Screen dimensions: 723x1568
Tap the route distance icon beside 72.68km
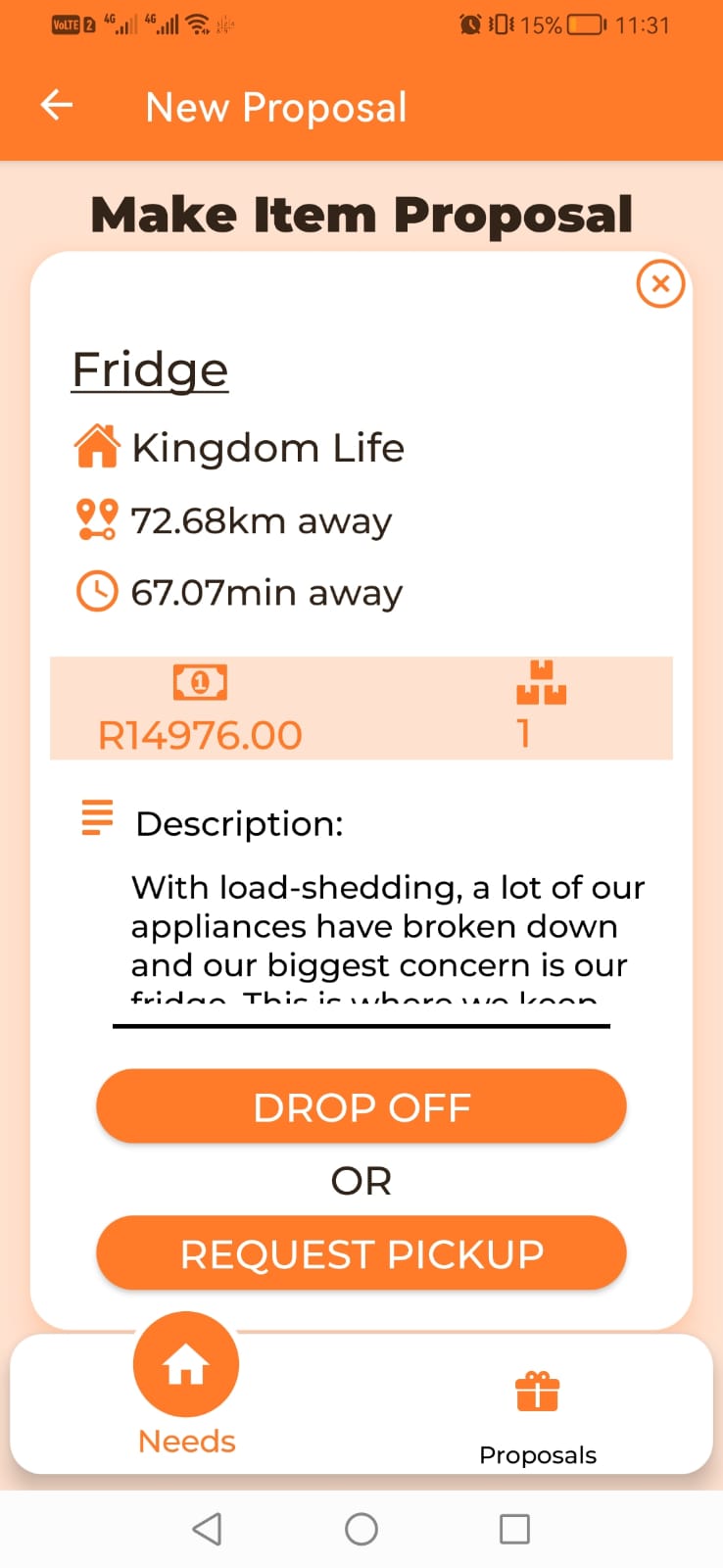tap(95, 519)
